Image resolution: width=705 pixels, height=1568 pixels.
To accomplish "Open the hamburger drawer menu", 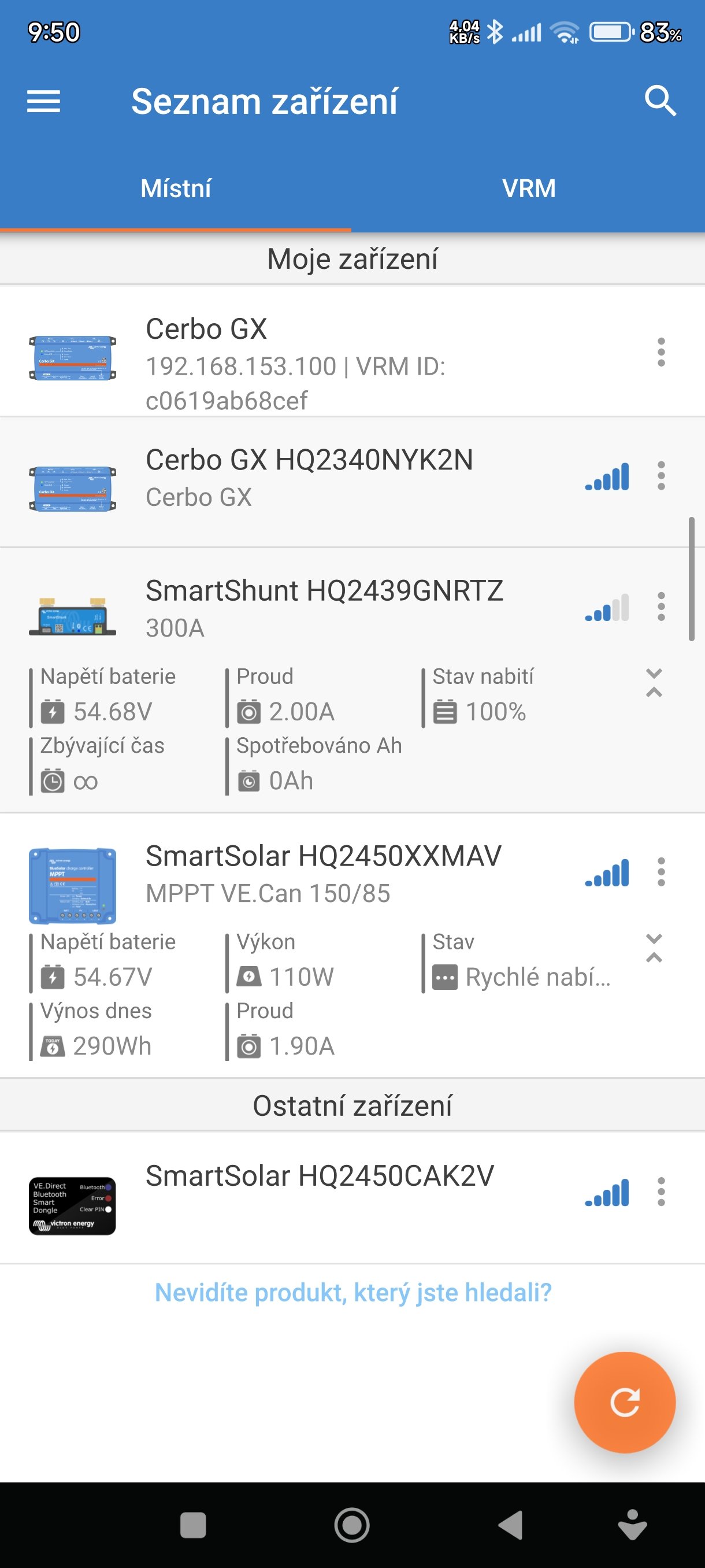I will click(44, 101).
